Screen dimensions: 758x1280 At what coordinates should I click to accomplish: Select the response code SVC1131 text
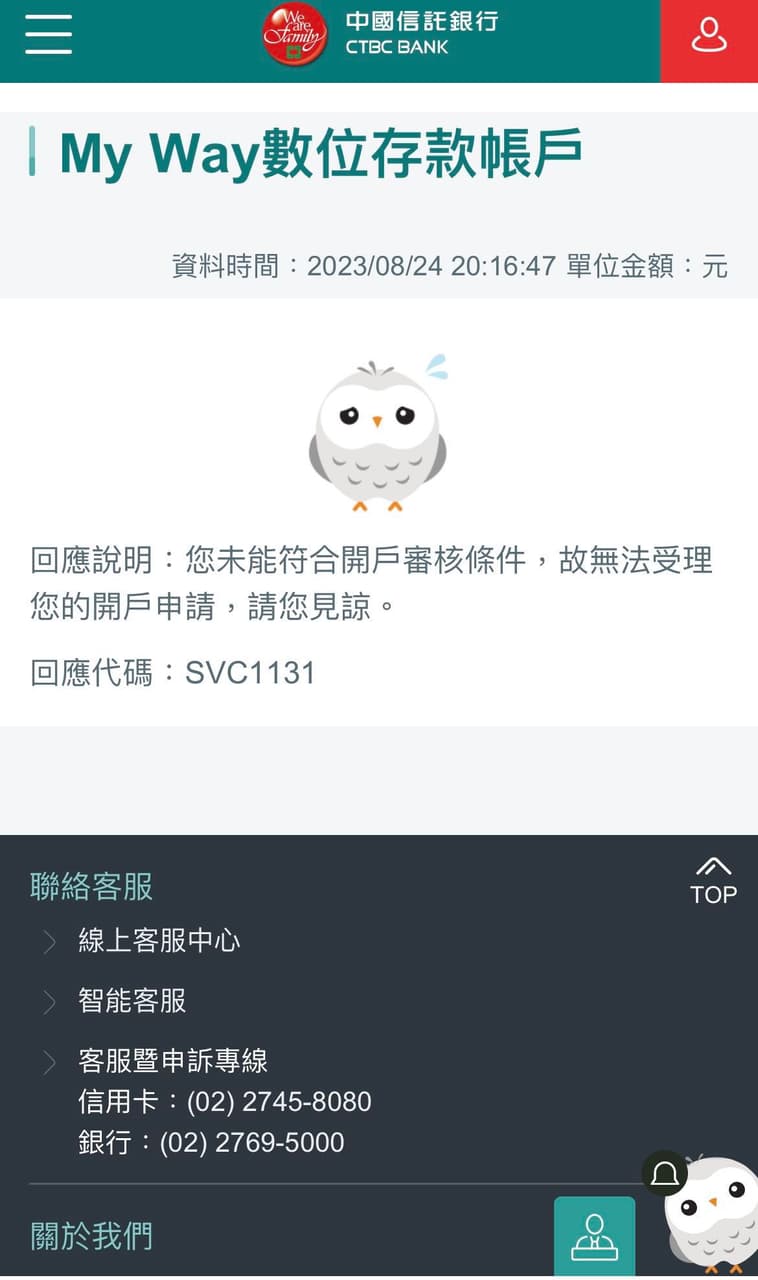coord(173,671)
